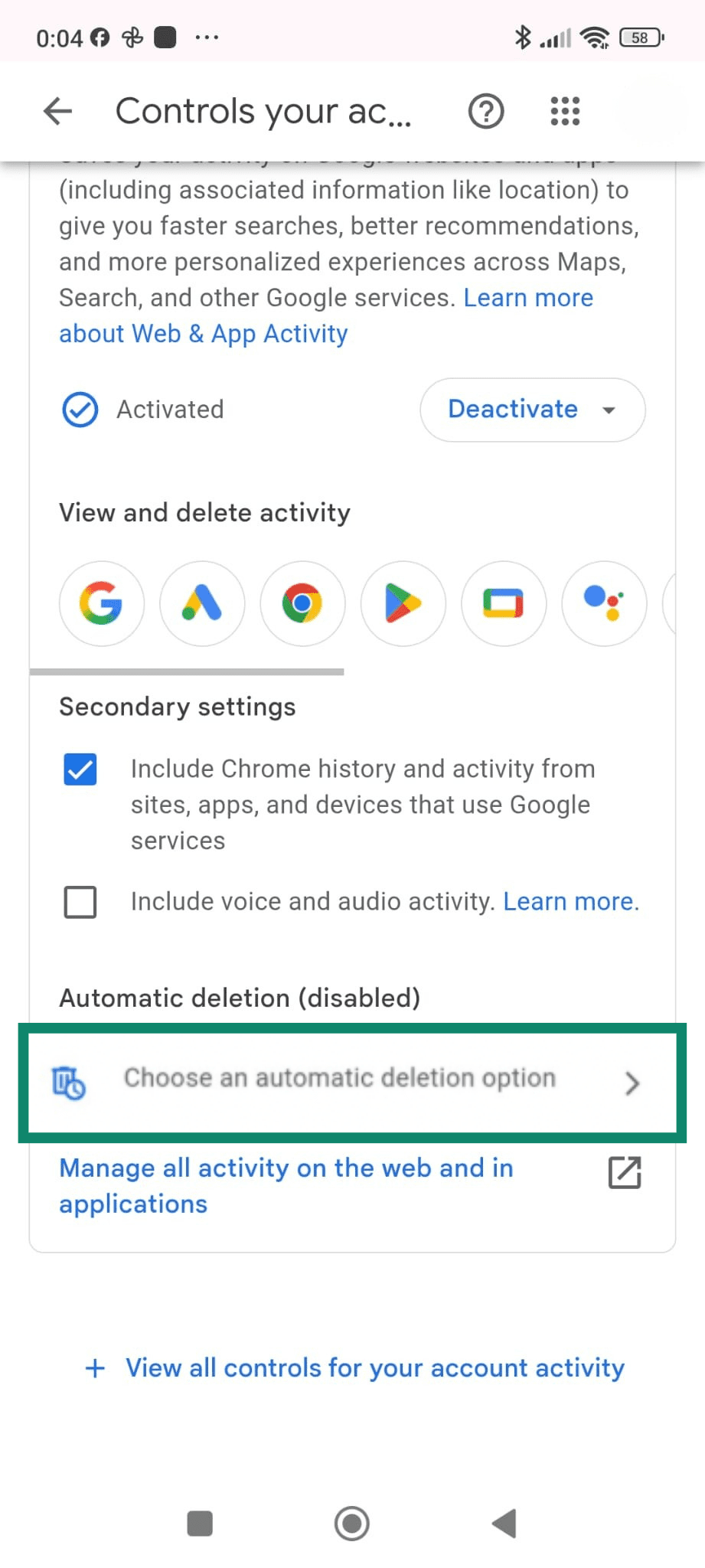Uncheck Include Chrome history and activity
Image resolution: width=705 pixels, height=1568 pixels.
tap(80, 769)
